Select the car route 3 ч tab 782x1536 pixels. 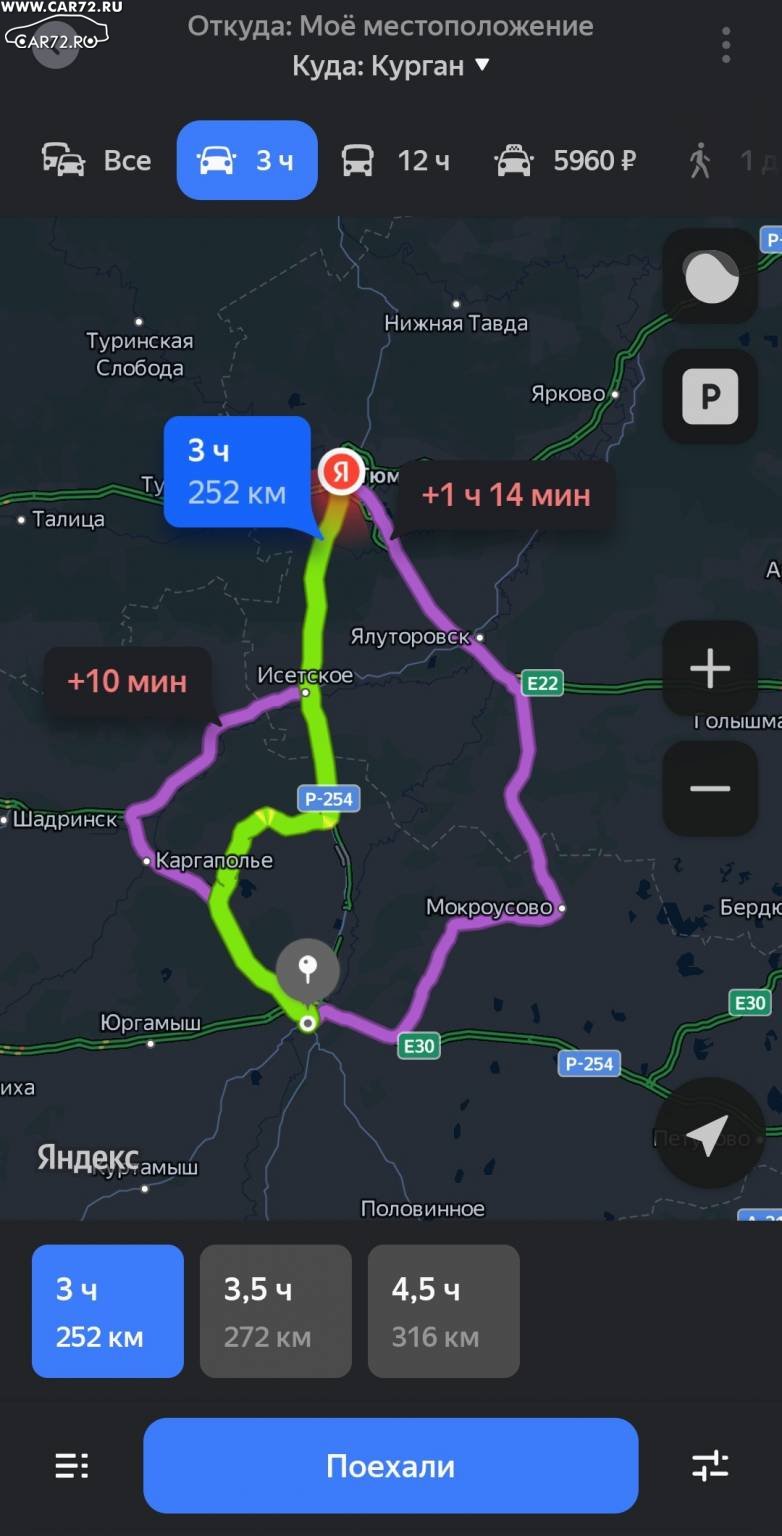(247, 160)
